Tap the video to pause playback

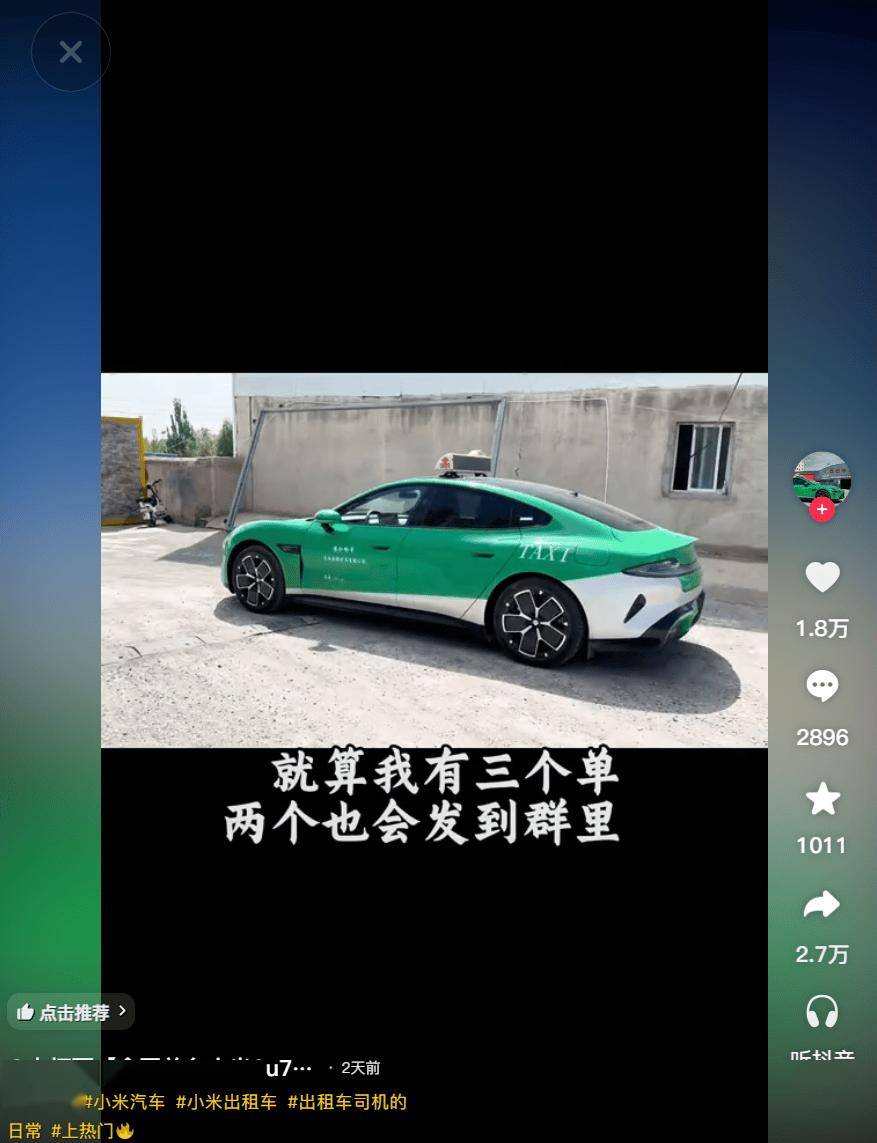[x=434, y=560]
